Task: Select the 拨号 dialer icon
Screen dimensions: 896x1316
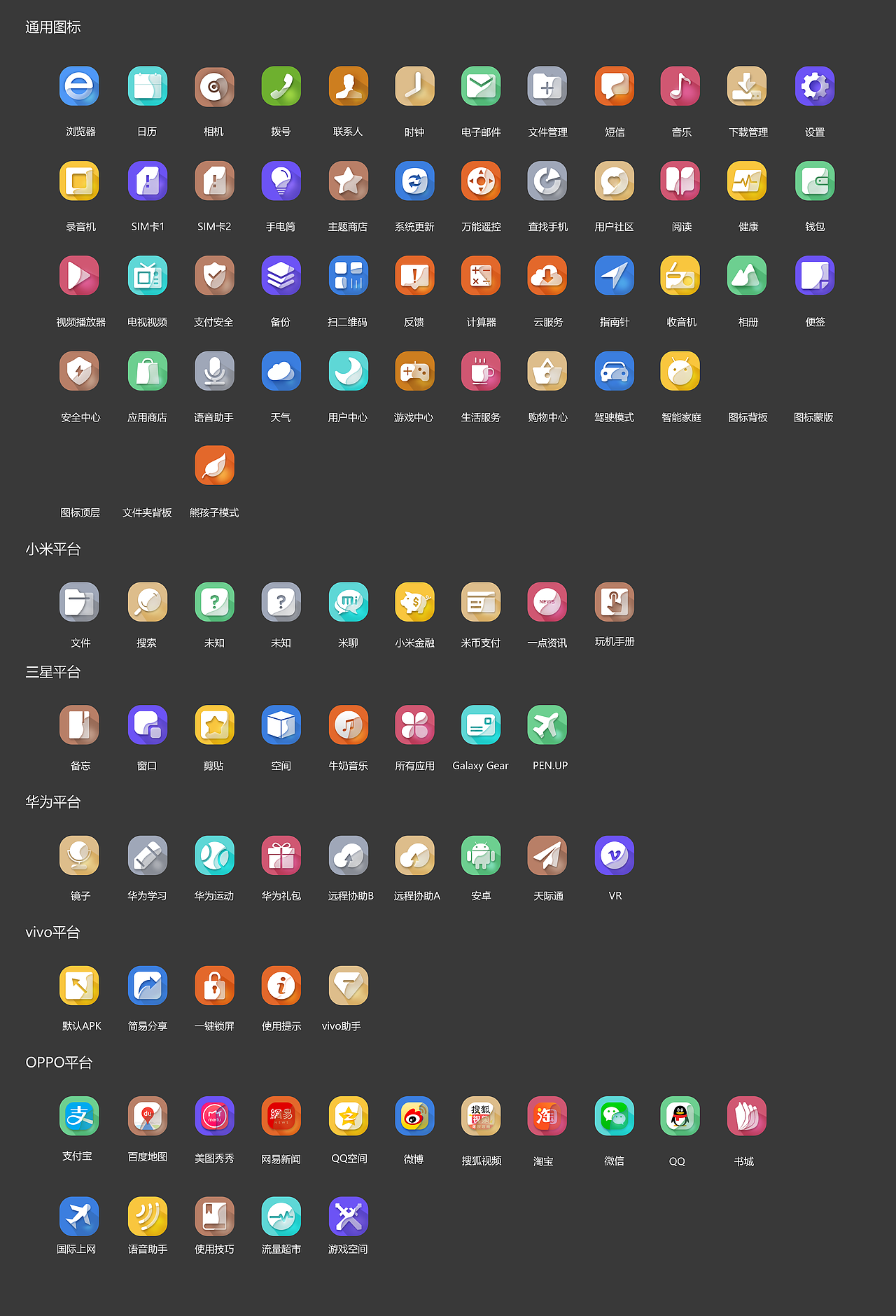Action: point(281,85)
